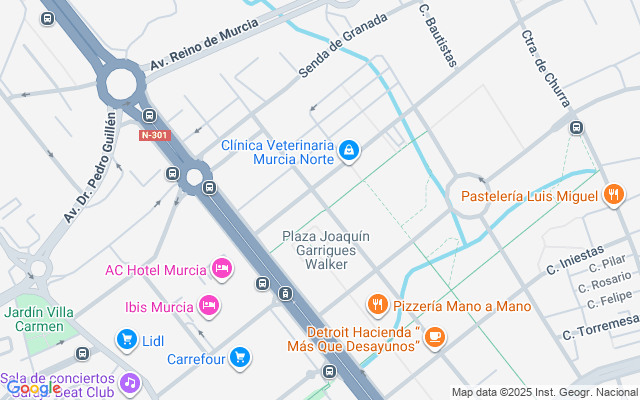The height and width of the screenshot is (400, 640).
Task: Open the Clínica Veterinaria Murcia Norte pin
Action: 349,151
